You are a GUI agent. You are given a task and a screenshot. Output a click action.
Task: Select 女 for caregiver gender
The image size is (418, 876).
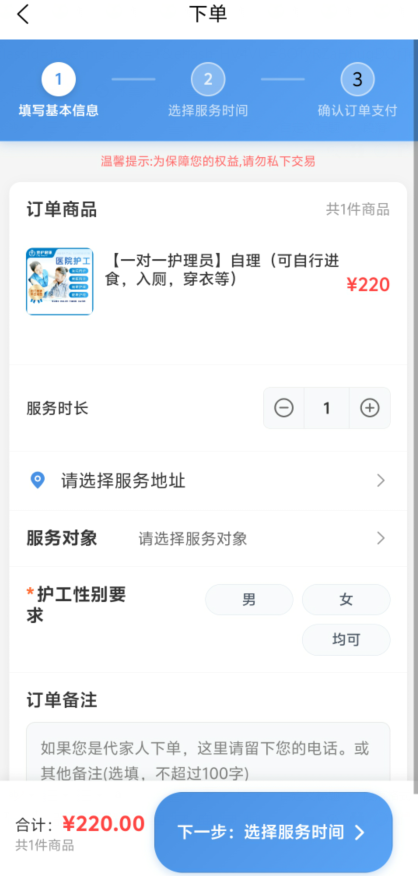[x=346, y=600]
